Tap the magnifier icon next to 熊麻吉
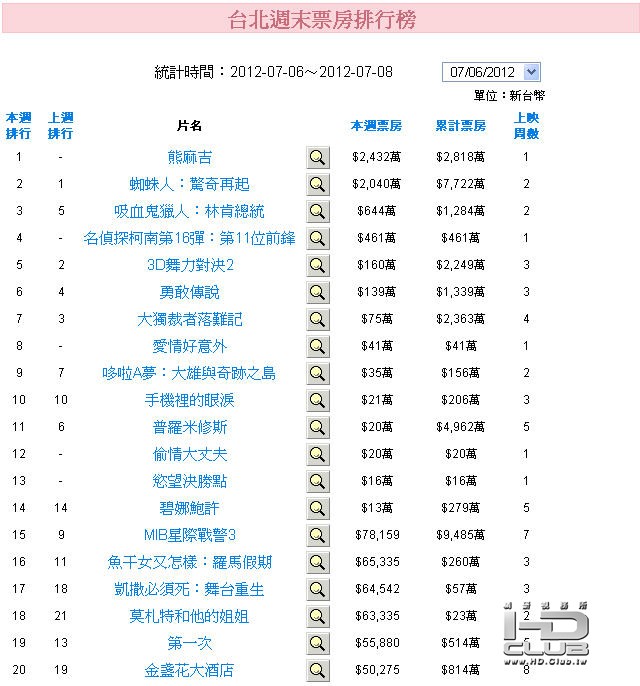 coord(317,158)
